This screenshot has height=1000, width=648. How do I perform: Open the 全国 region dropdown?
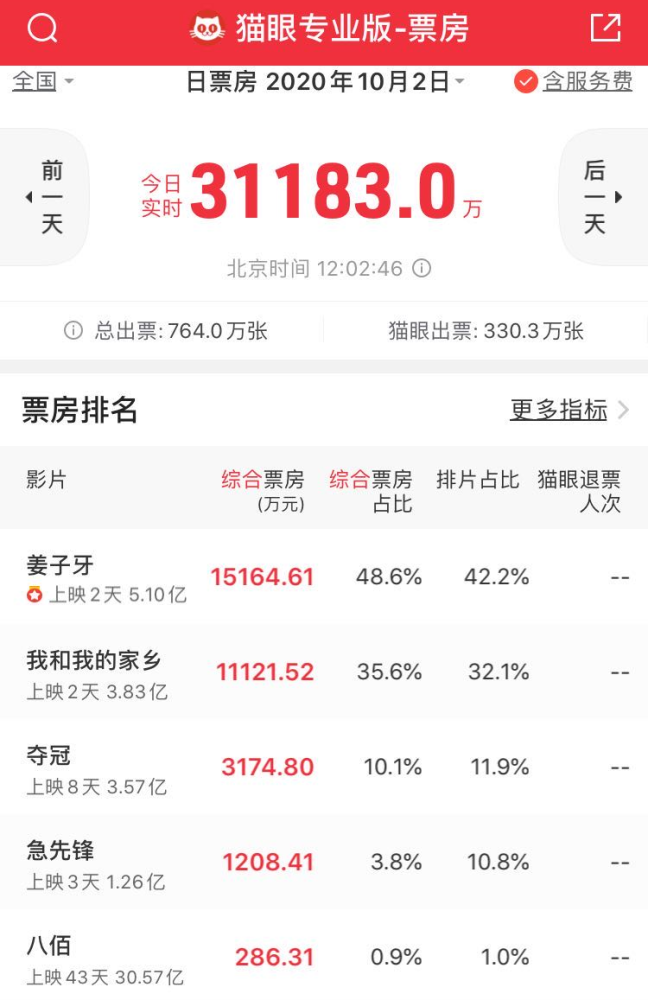coord(42,82)
